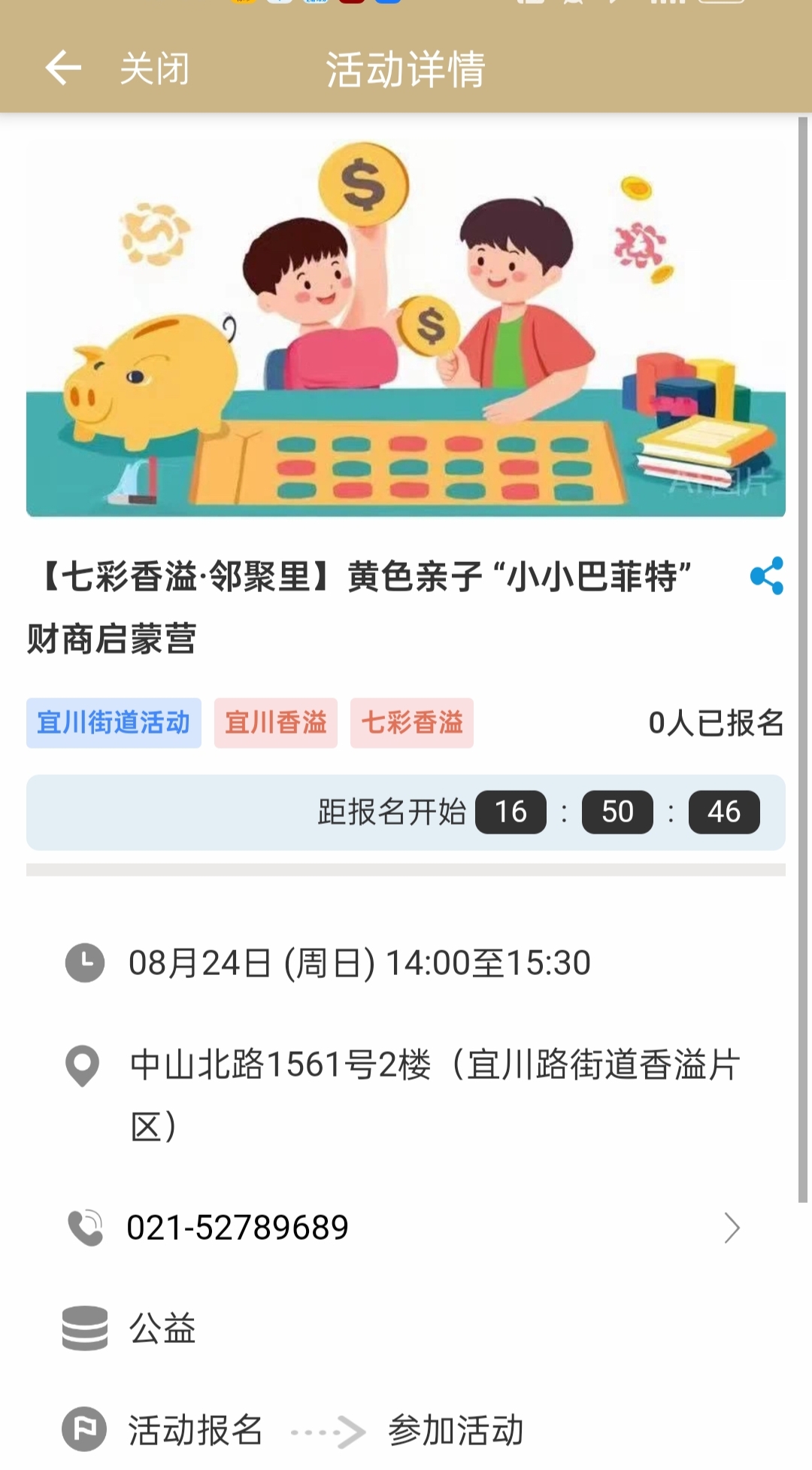The width and height of the screenshot is (812, 1470).
Task: Share this activity
Action: click(x=766, y=576)
